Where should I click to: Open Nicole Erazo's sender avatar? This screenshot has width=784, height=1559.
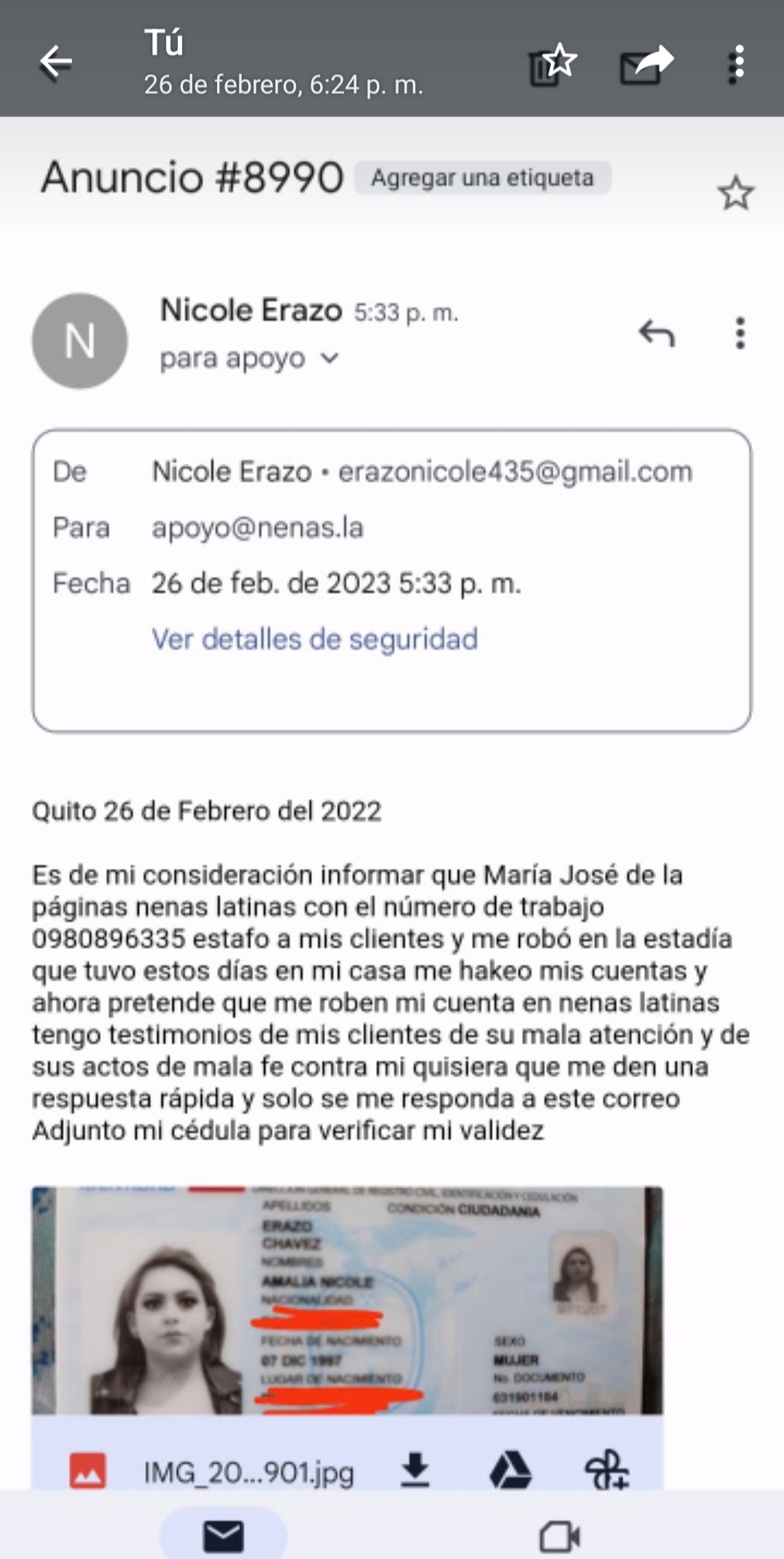(x=80, y=341)
